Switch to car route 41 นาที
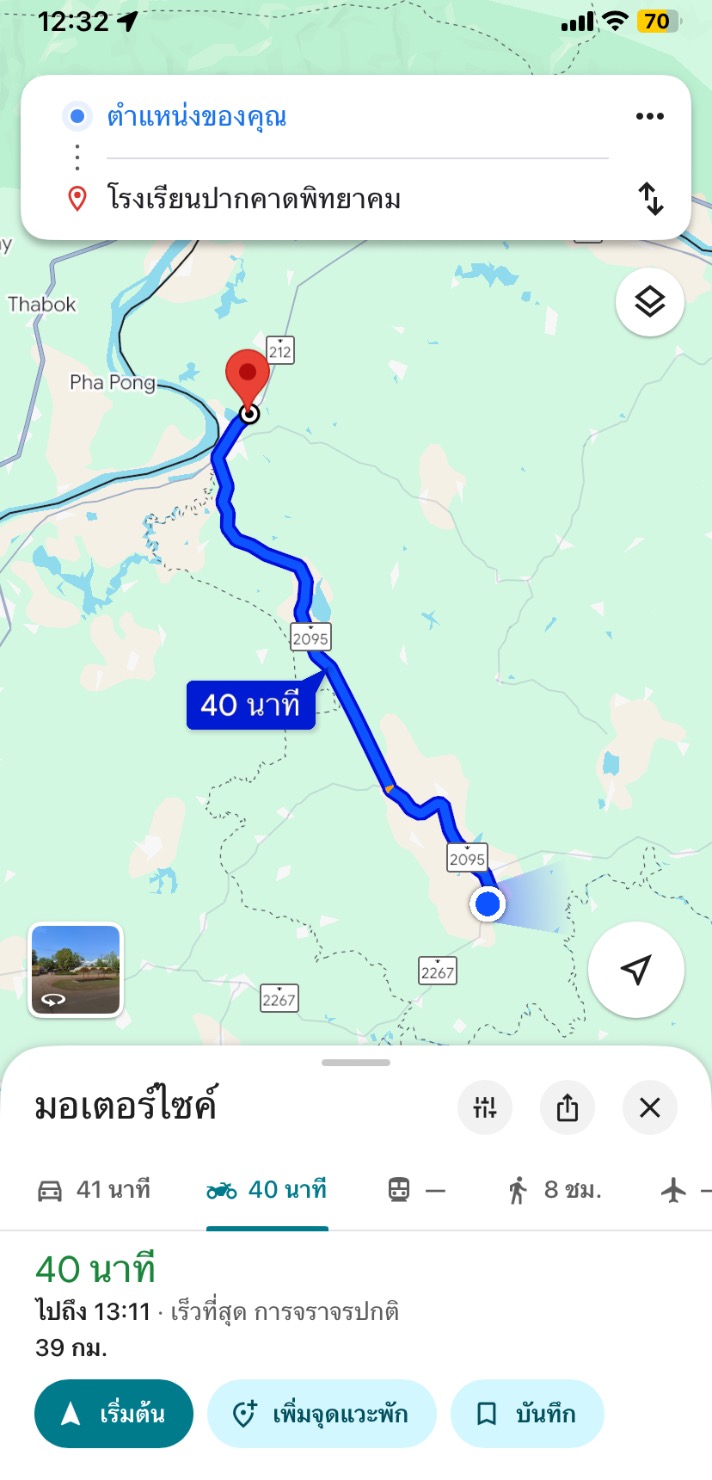 click(93, 1190)
